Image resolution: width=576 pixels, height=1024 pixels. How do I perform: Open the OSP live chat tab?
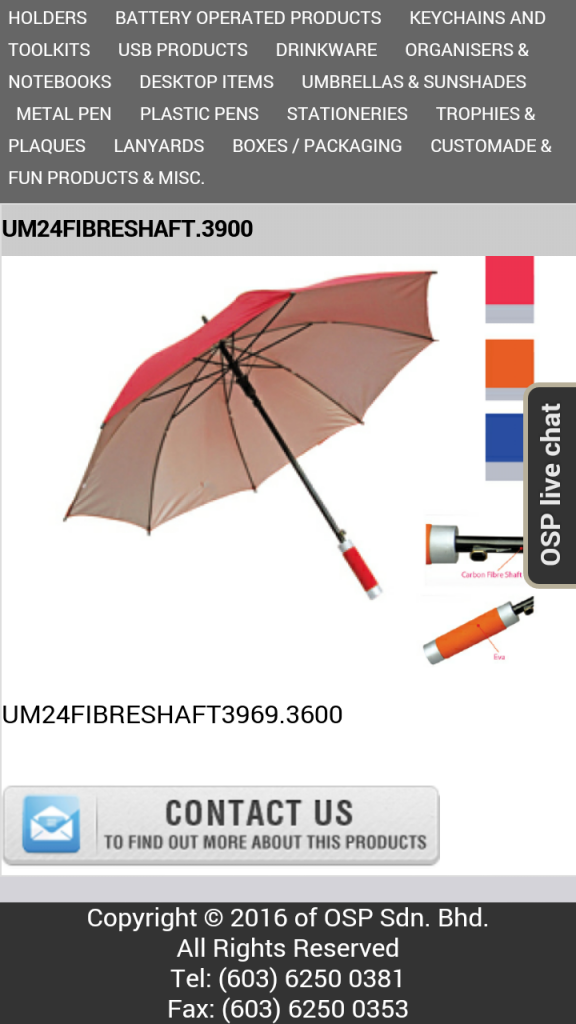(x=551, y=485)
